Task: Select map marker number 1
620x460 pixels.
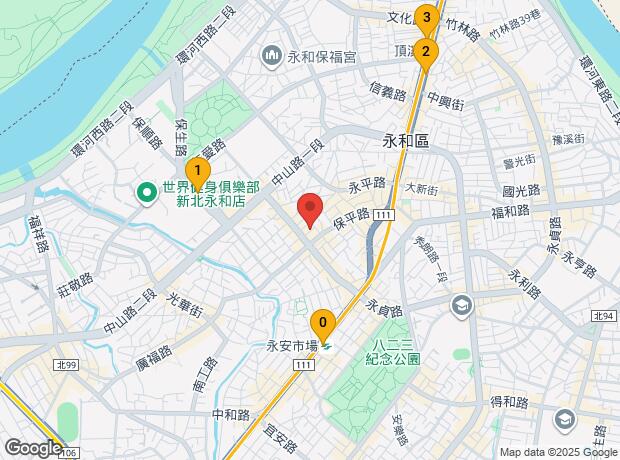Action: pos(198,172)
